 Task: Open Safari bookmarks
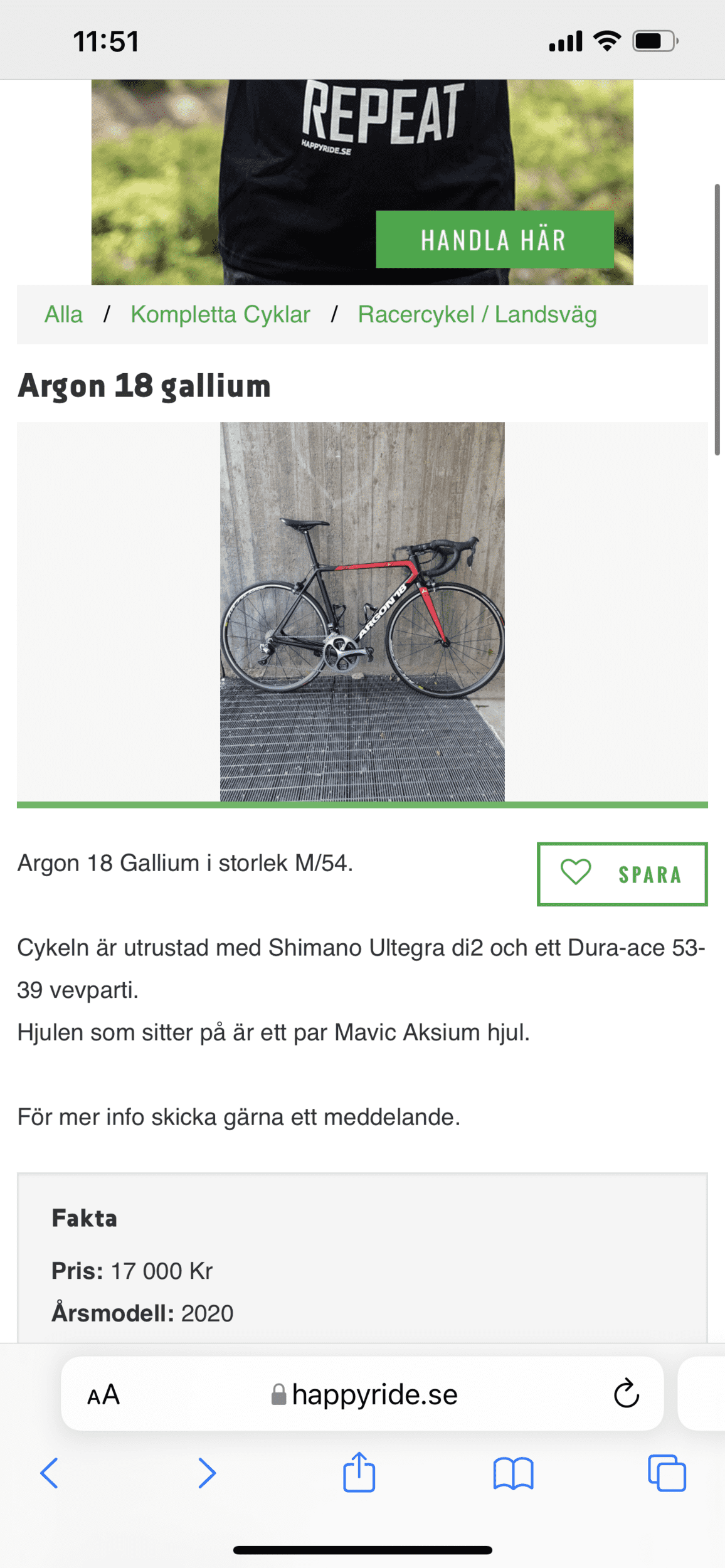(513, 1473)
